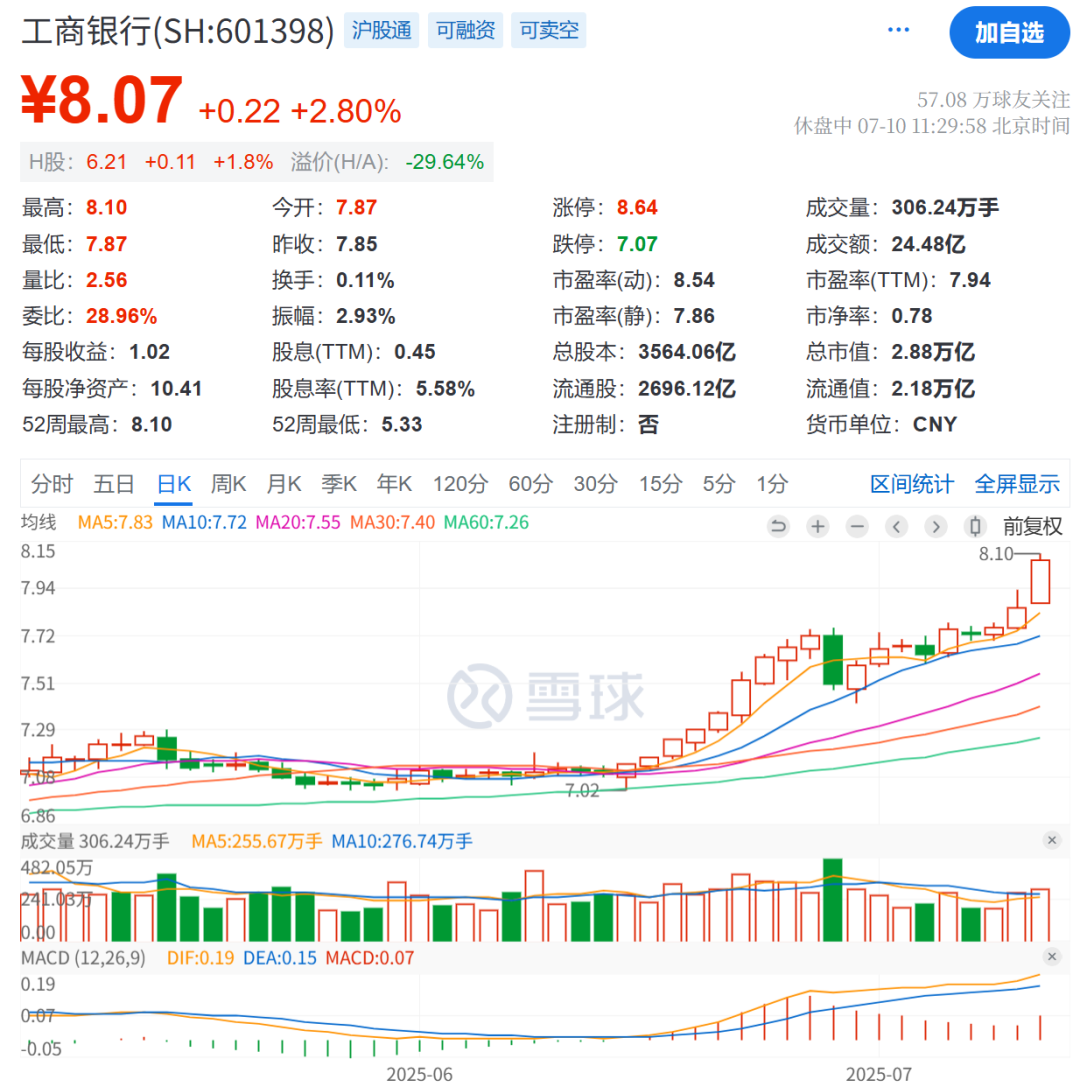Image resolution: width=1080 pixels, height=1087 pixels.
Task: Select the 月K chart tab
Action: tap(283, 485)
